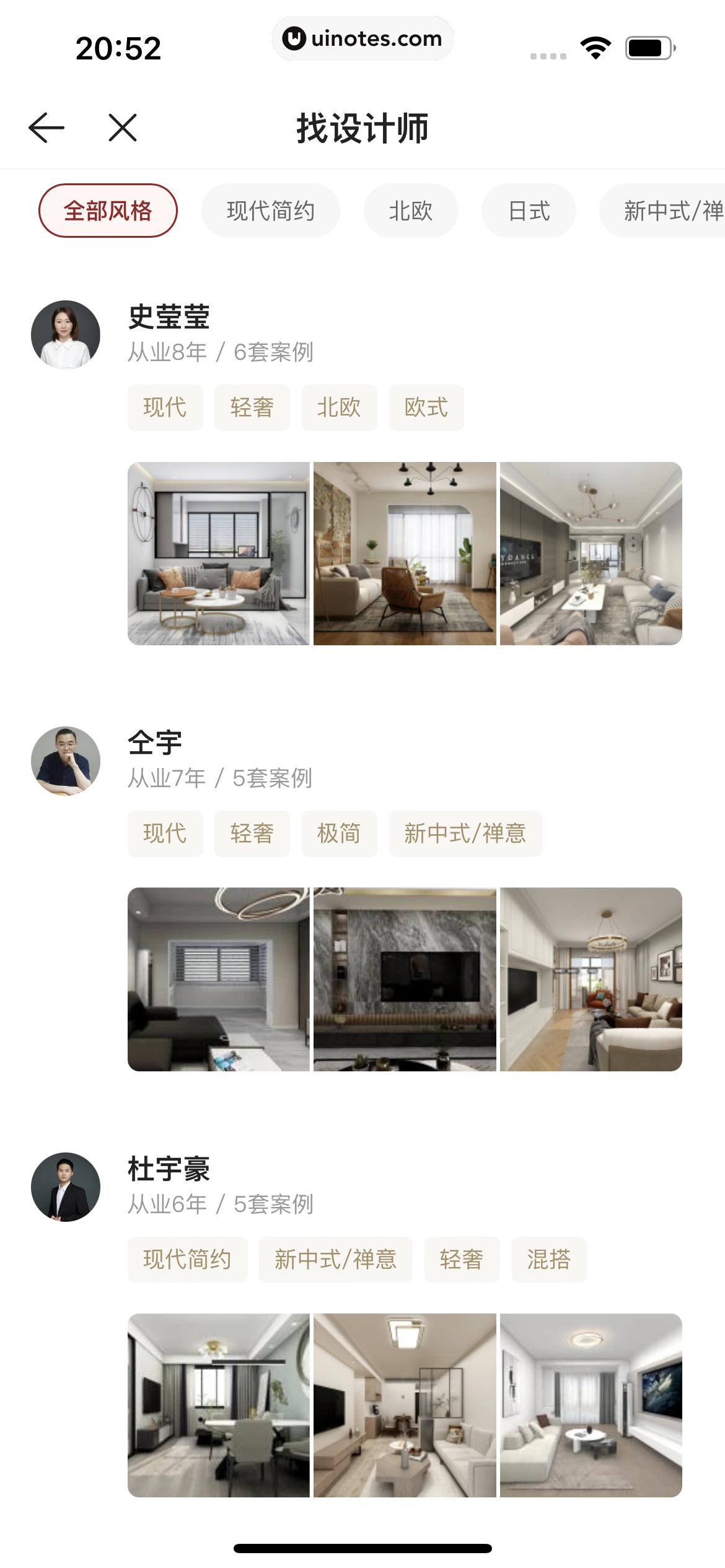The image size is (725, 1568).
Task: View 史莹莹's first living room case photo
Action: click(x=218, y=554)
